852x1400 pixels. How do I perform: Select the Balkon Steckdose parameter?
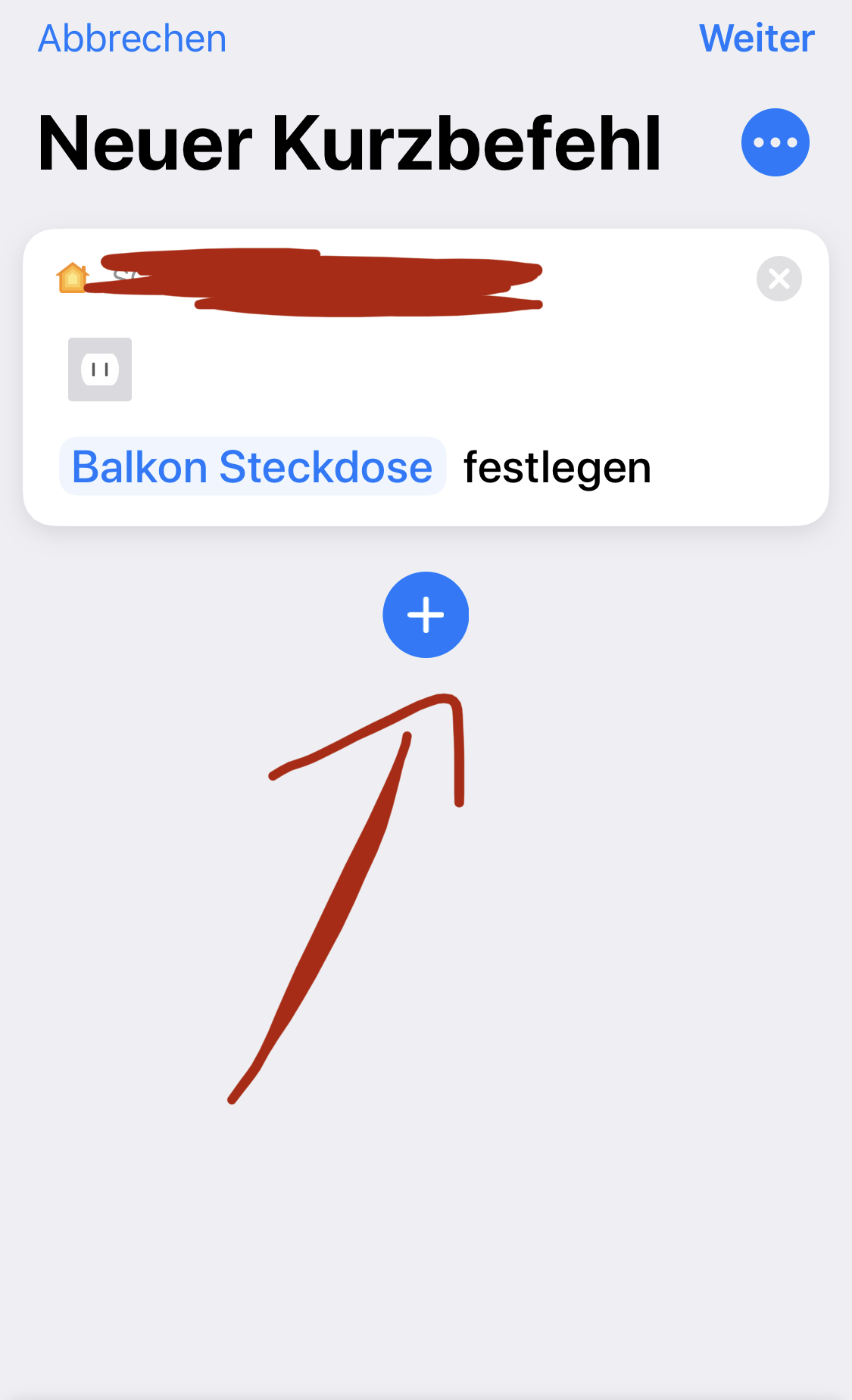coord(252,466)
